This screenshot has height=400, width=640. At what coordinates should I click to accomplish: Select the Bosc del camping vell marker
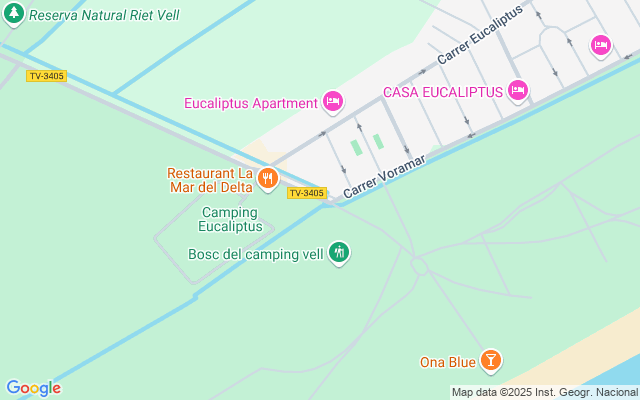340,252
